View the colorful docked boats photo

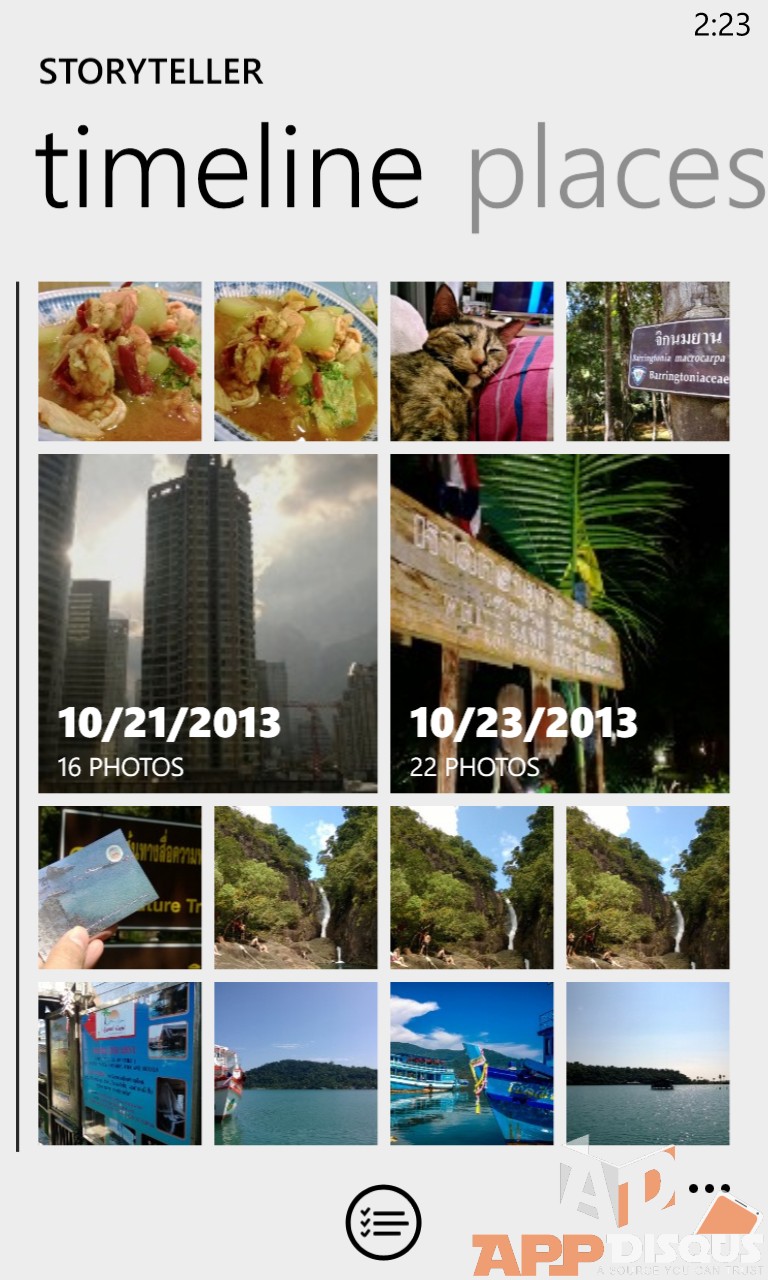(x=472, y=1063)
